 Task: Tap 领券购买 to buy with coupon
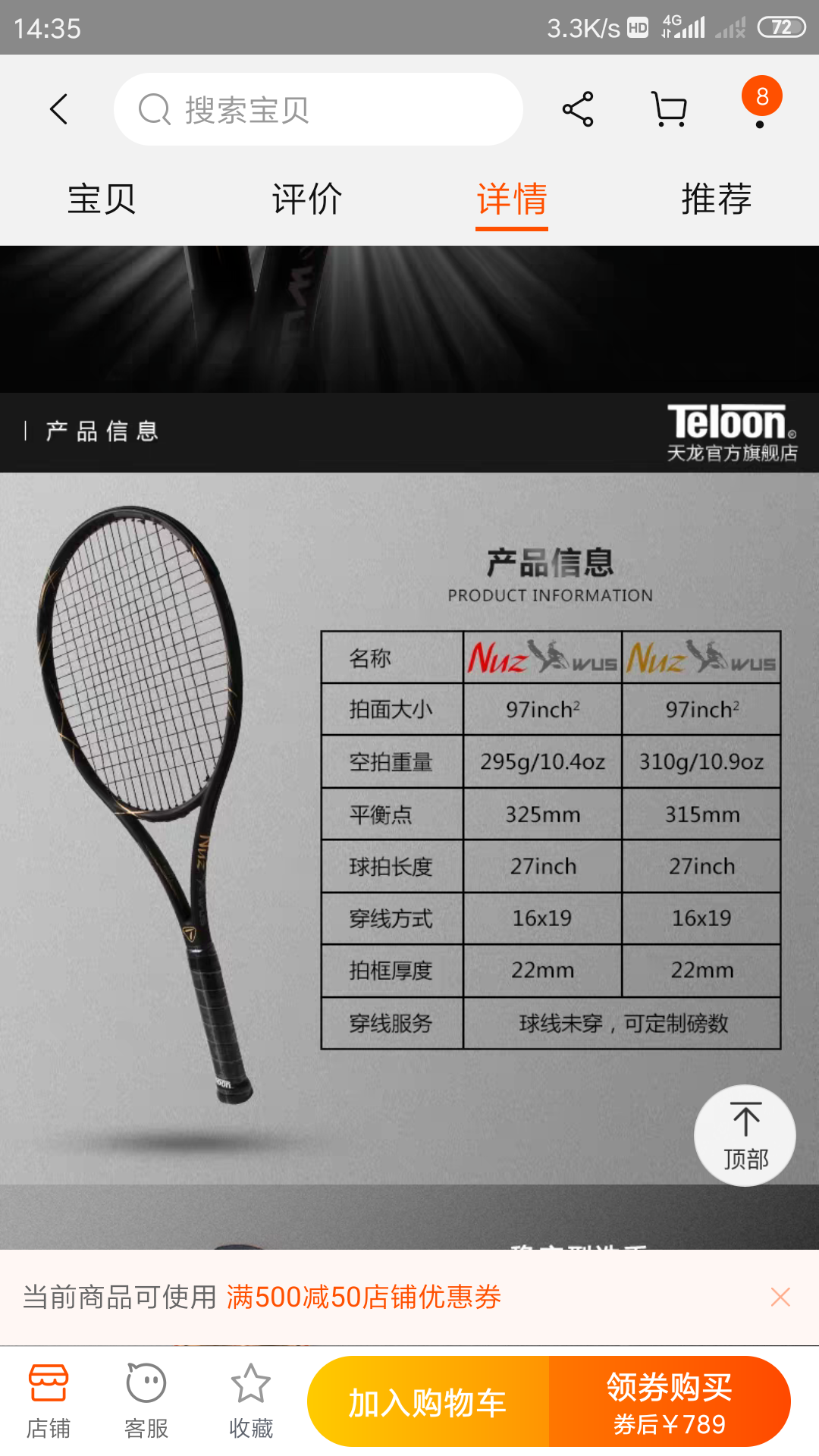669,1402
